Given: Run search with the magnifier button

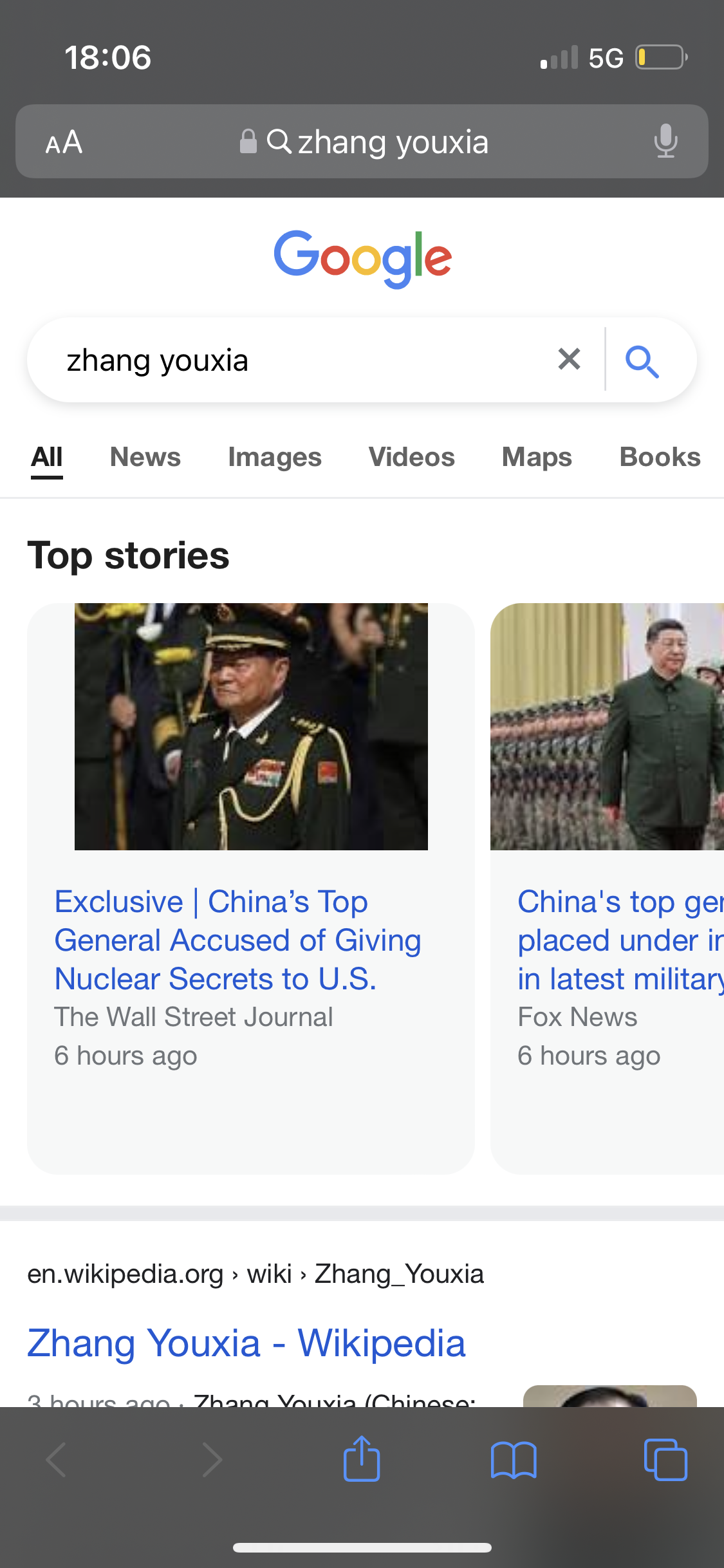Looking at the screenshot, I should click(642, 360).
